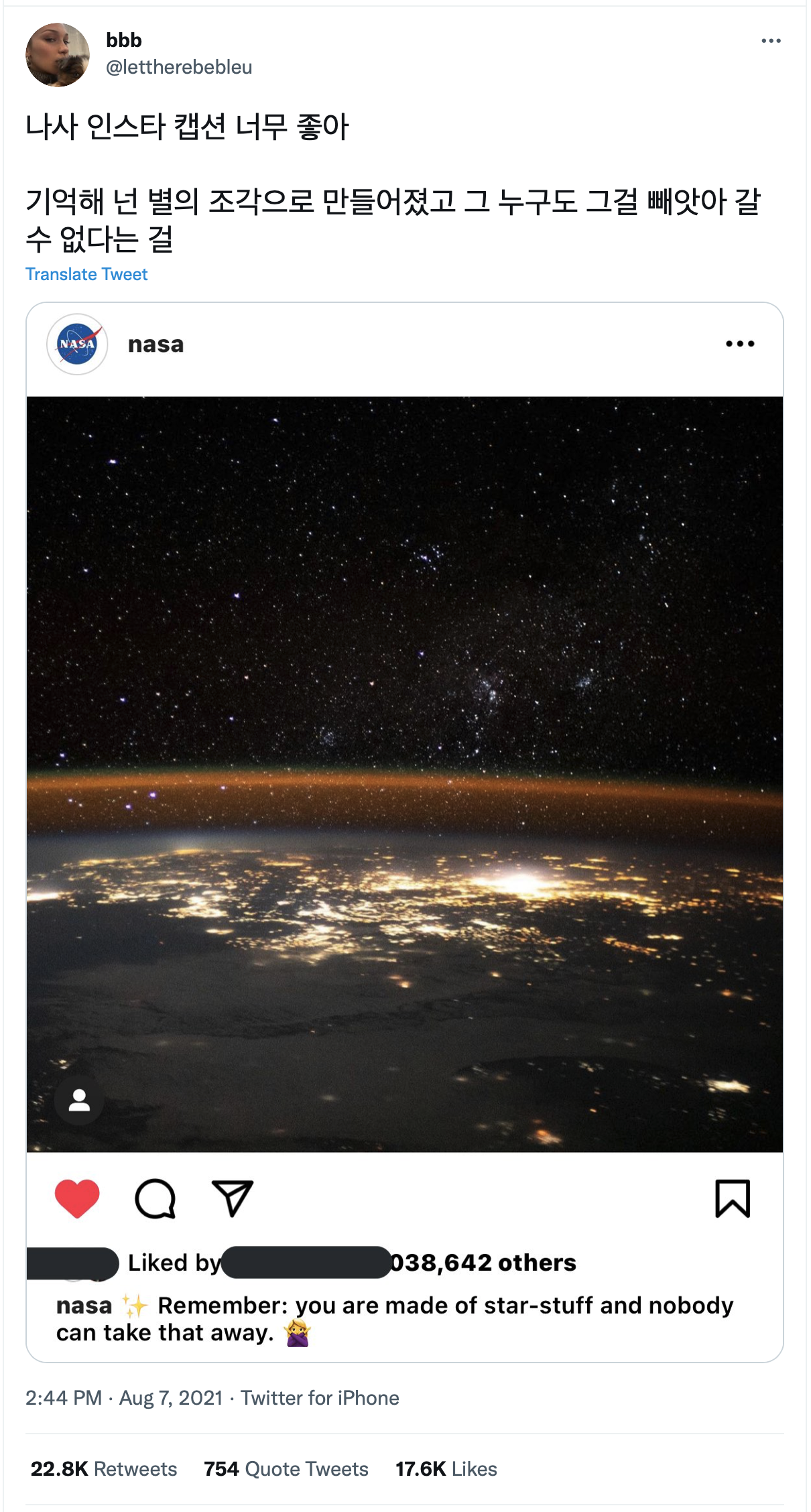The image size is (811, 1512).
Task: View the 754 Quote Tweets
Action: (286, 1468)
